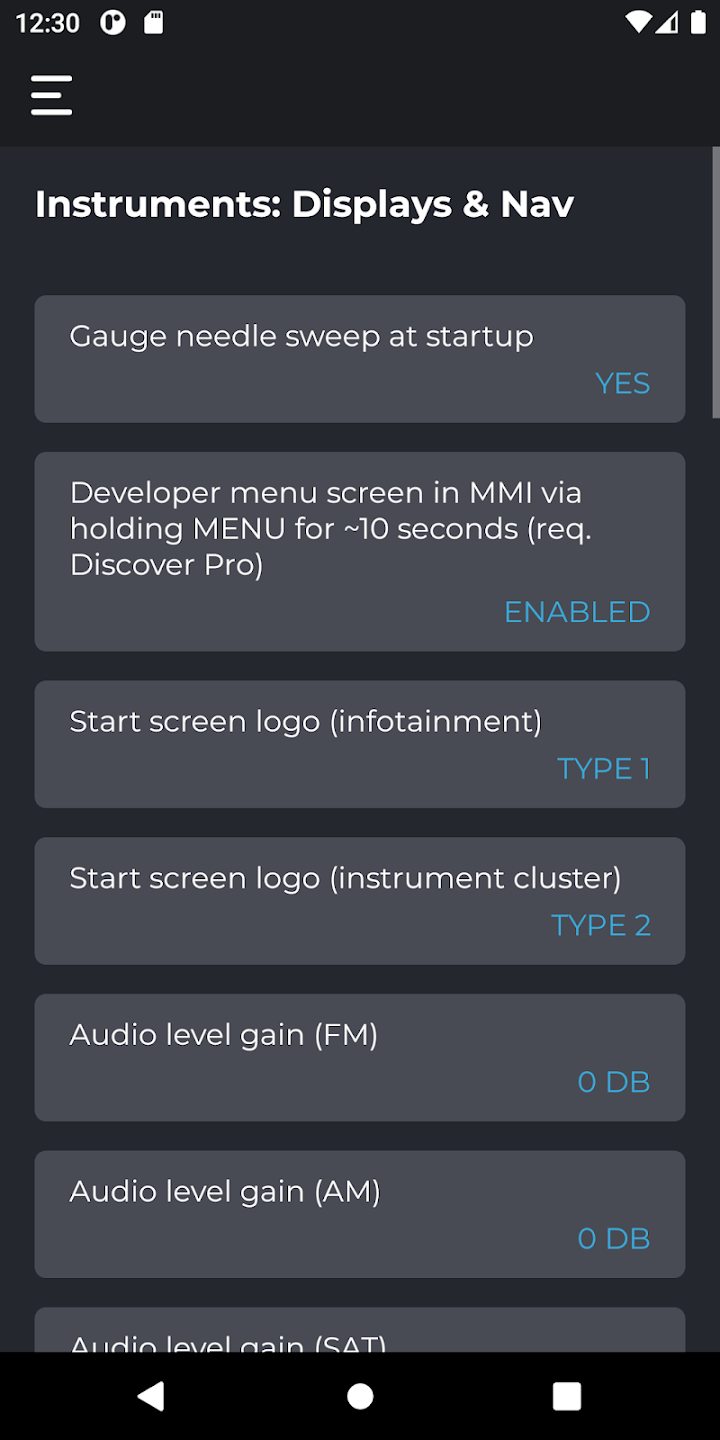Tap the battery status icon

(697, 22)
